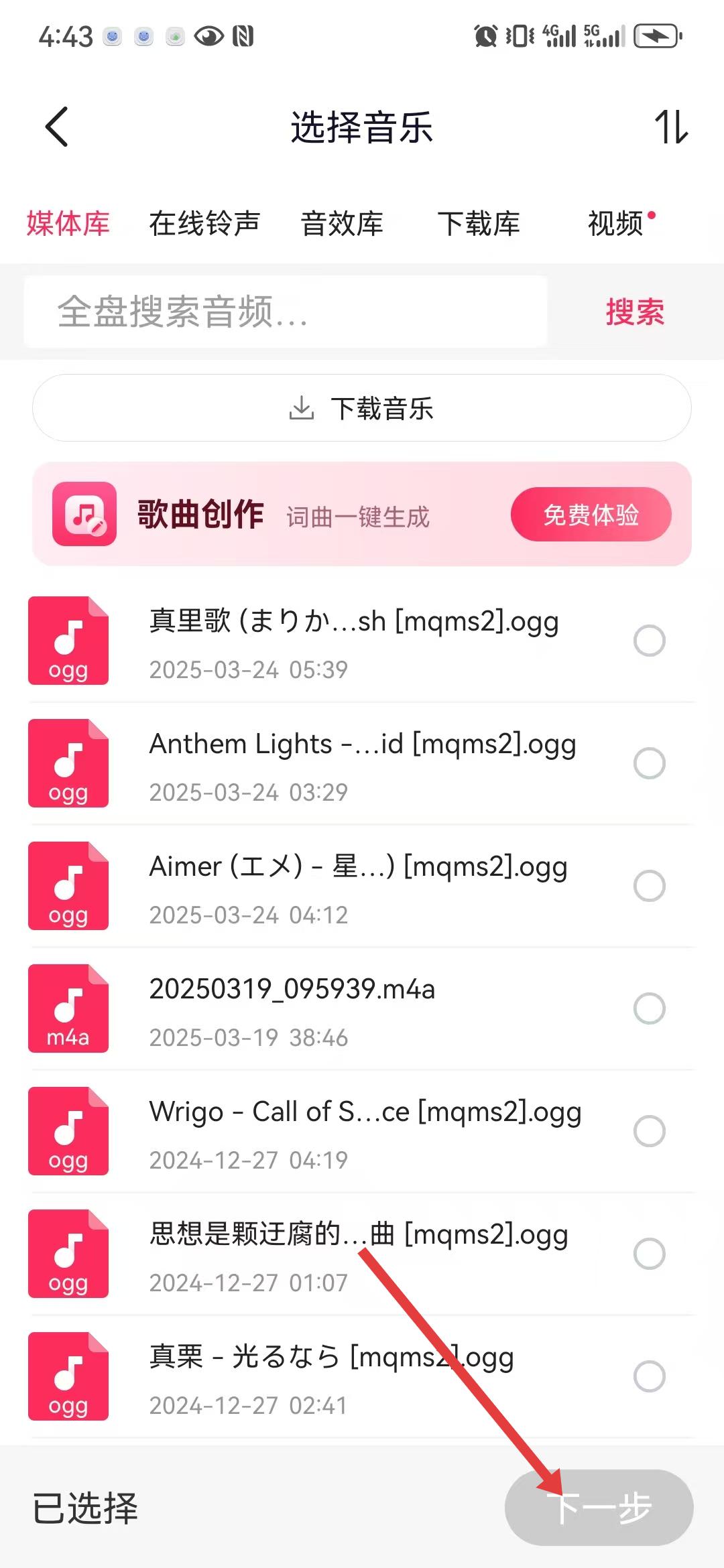Select the 真里歌 ogg file radio button
Screen dimensions: 724x1568
point(649,641)
